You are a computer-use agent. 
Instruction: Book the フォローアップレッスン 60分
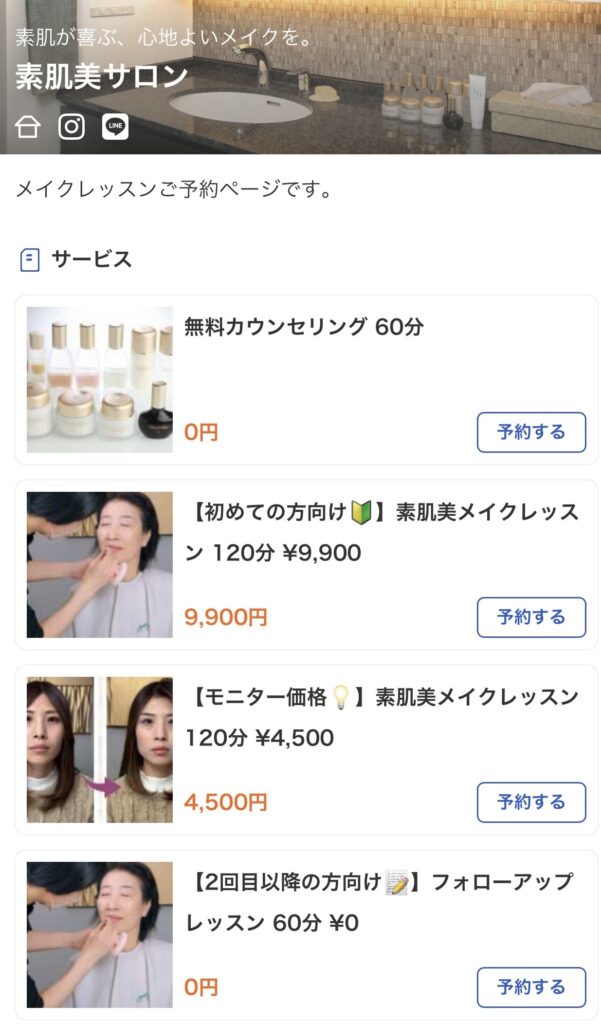coord(531,987)
